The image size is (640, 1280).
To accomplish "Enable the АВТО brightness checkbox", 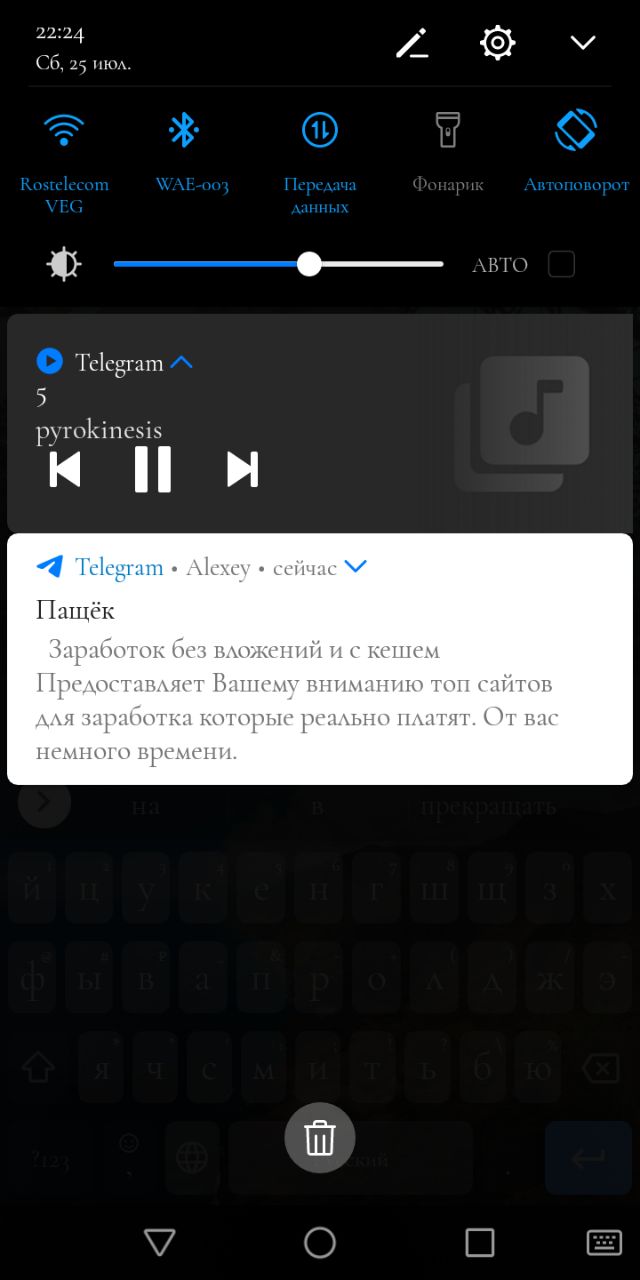I will click(561, 264).
